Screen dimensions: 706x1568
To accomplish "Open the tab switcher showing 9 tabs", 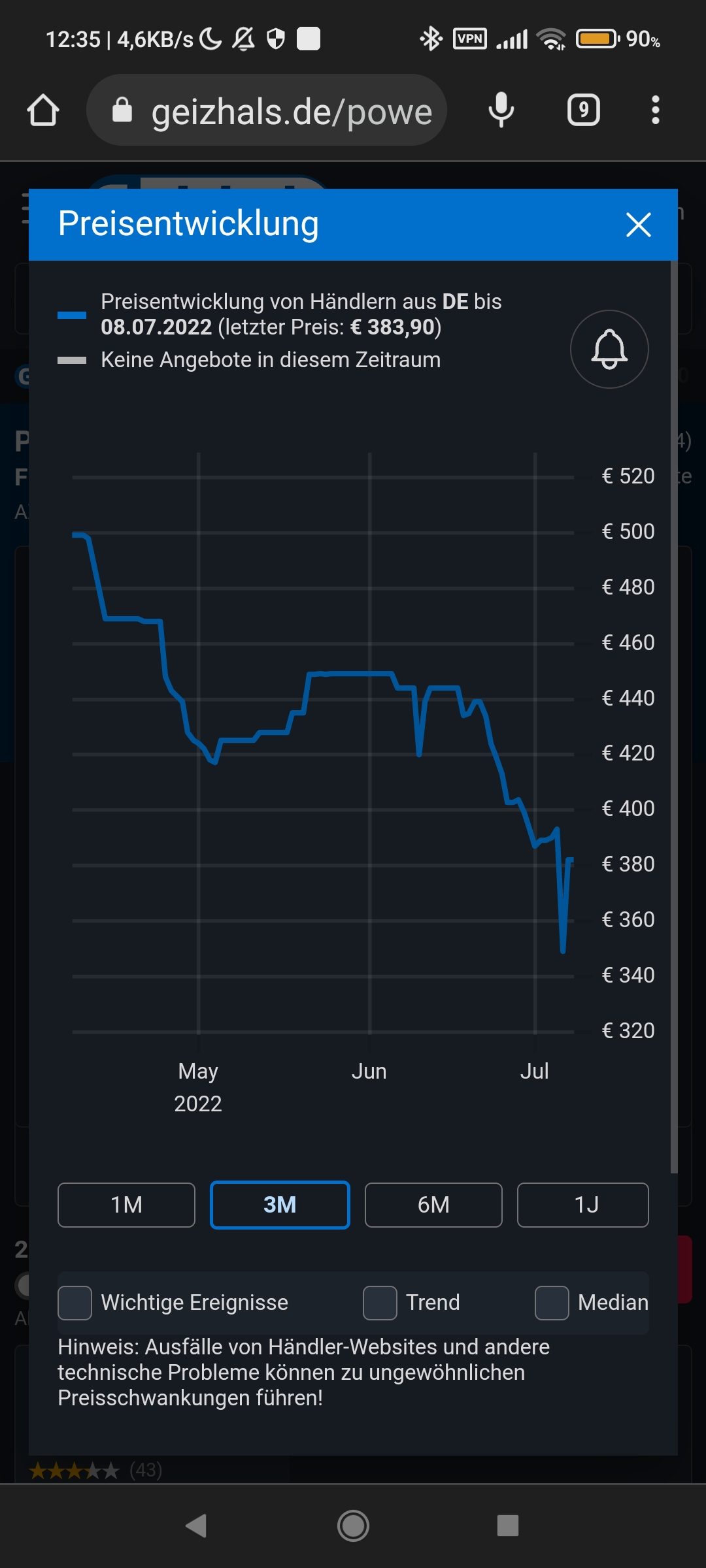I will tap(583, 110).
